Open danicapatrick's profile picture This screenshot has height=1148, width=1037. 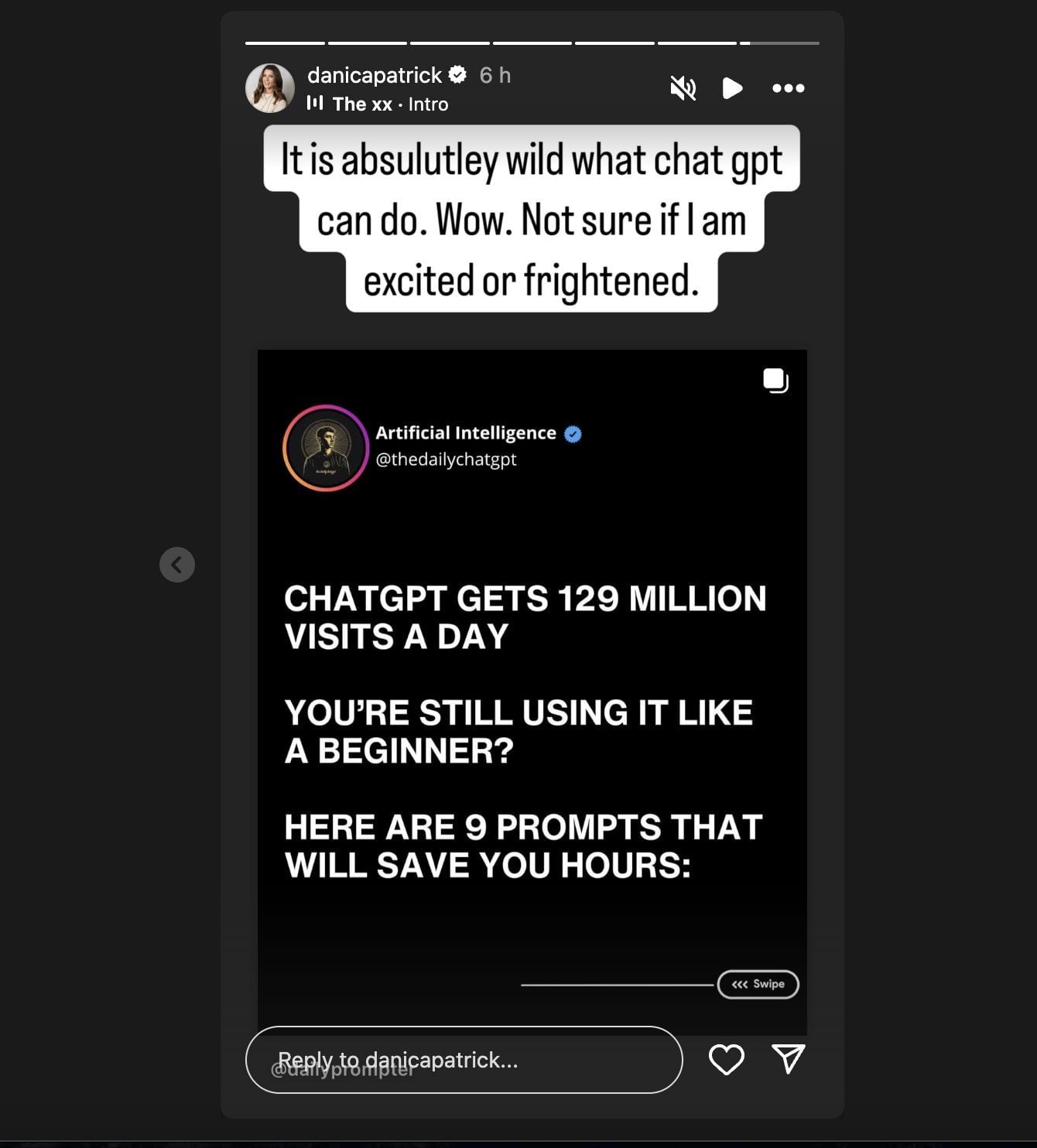[x=270, y=88]
